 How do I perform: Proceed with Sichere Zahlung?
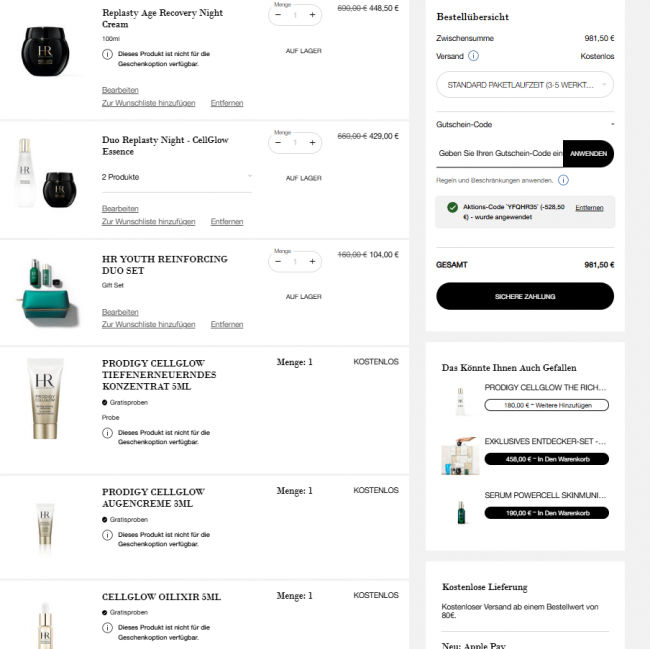click(x=525, y=296)
